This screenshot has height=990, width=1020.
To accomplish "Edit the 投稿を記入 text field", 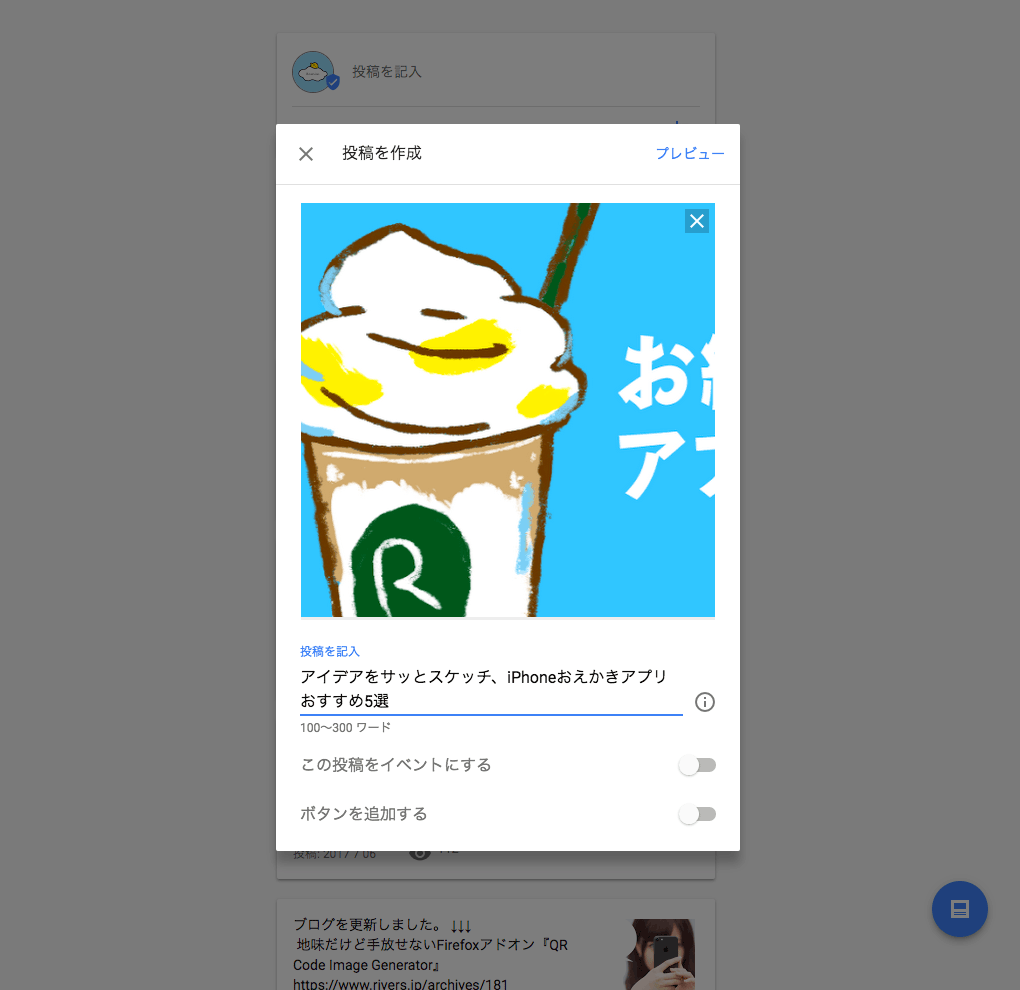I will [490, 689].
